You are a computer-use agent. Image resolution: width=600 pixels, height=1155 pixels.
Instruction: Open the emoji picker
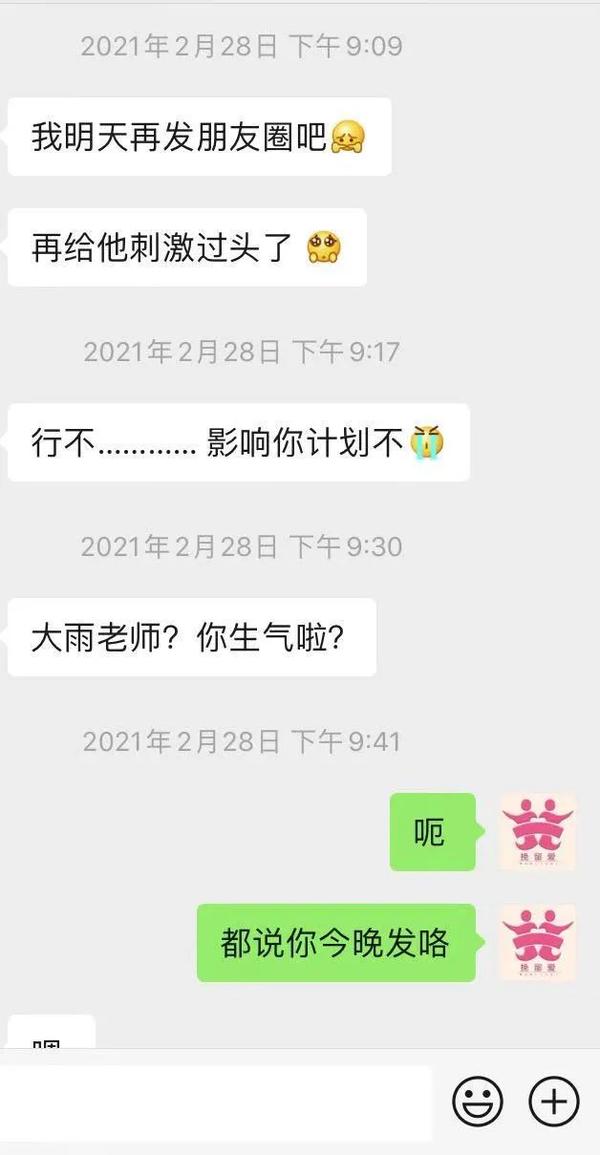(x=478, y=1102)
